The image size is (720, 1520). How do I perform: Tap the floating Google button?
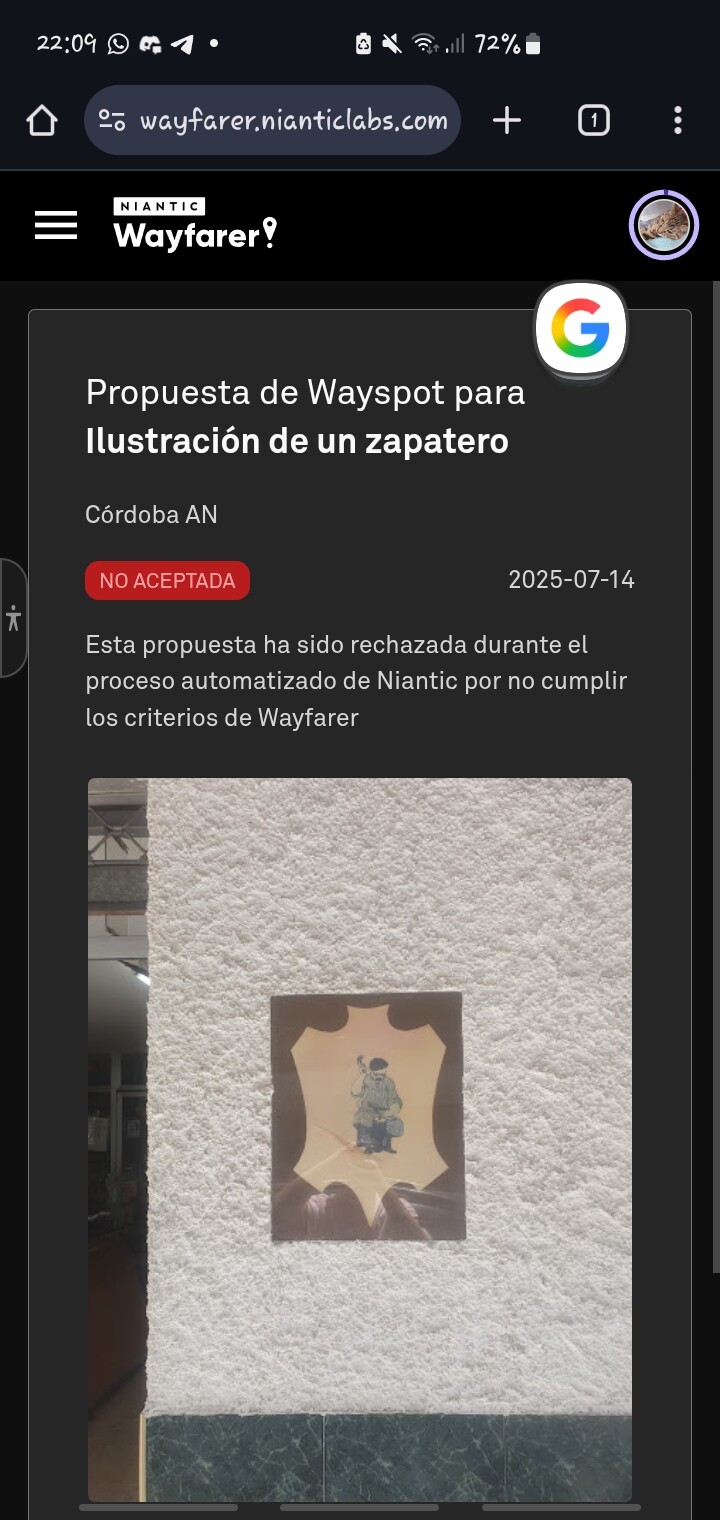[580, 328]
